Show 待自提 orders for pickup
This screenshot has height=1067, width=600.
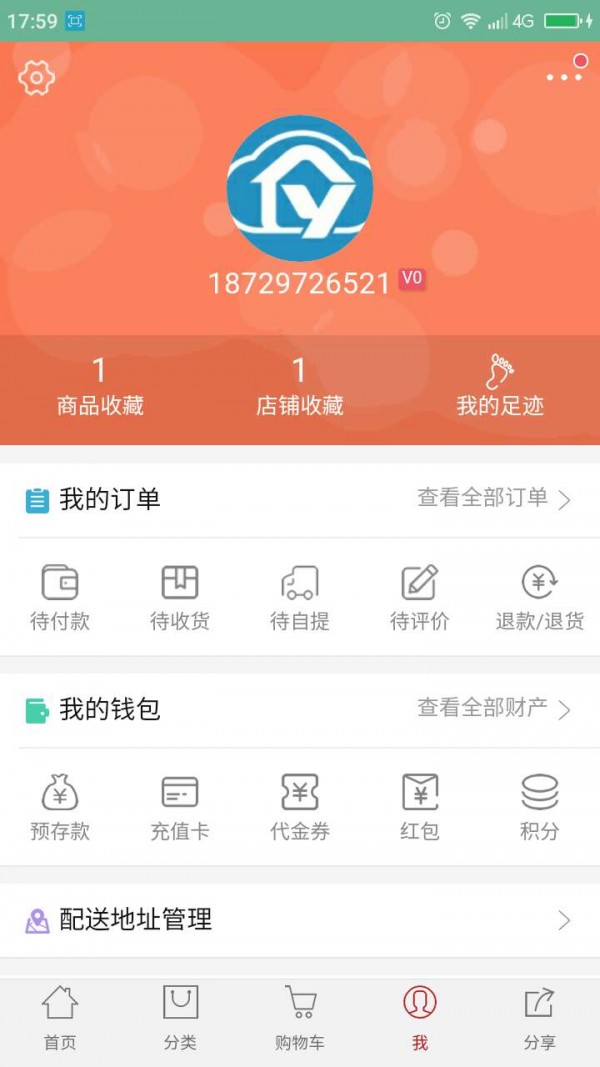300,598
